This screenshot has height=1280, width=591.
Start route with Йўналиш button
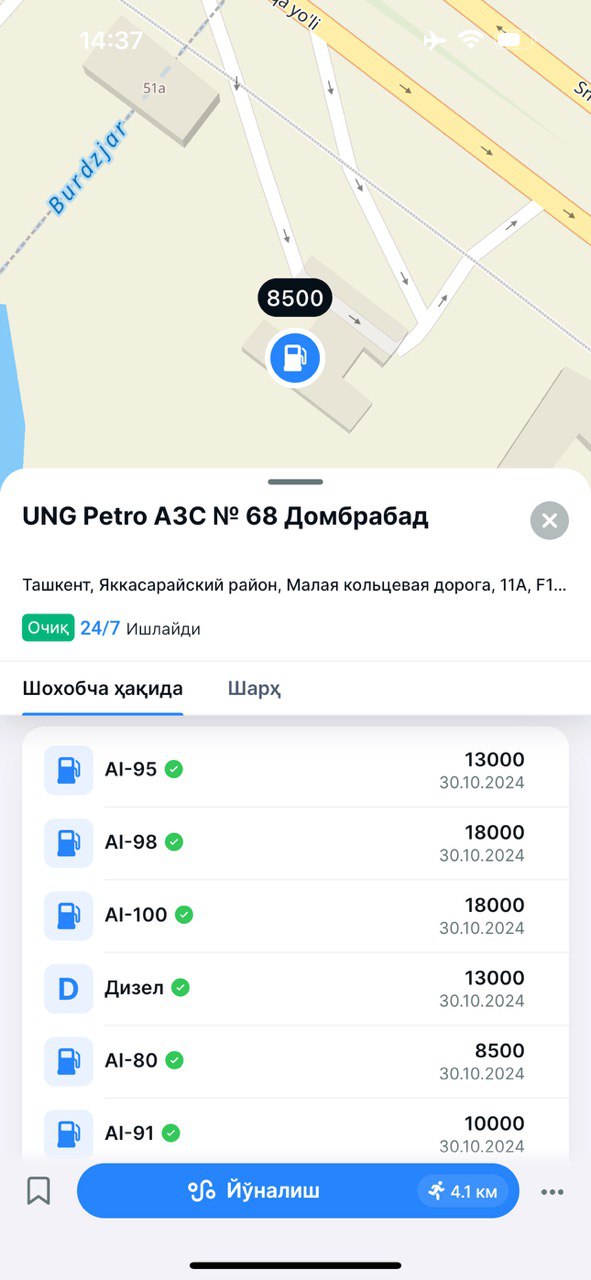click(x=298, y=1191)
